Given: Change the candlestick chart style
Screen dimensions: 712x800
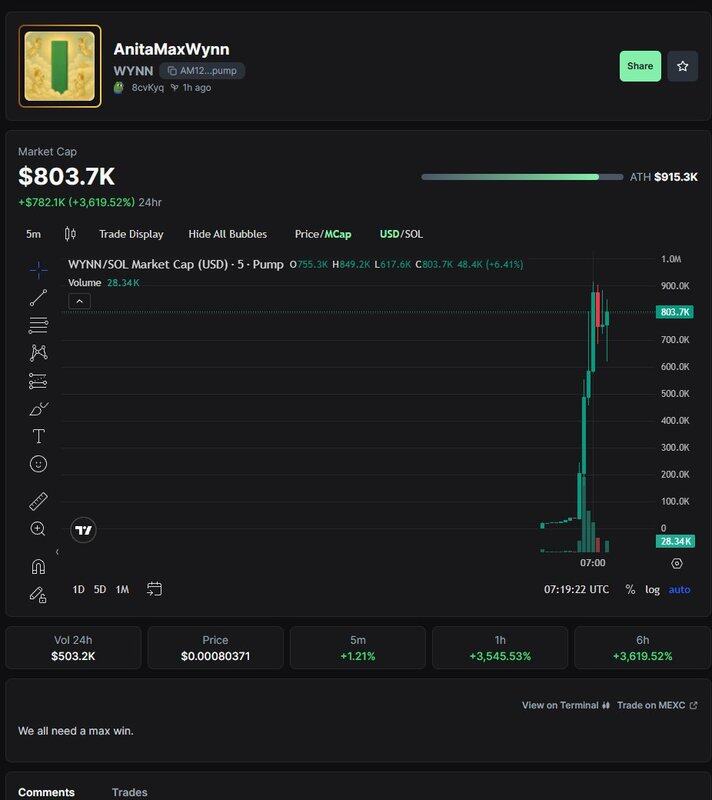Looking at the screenshot, I should coord(70,234).
